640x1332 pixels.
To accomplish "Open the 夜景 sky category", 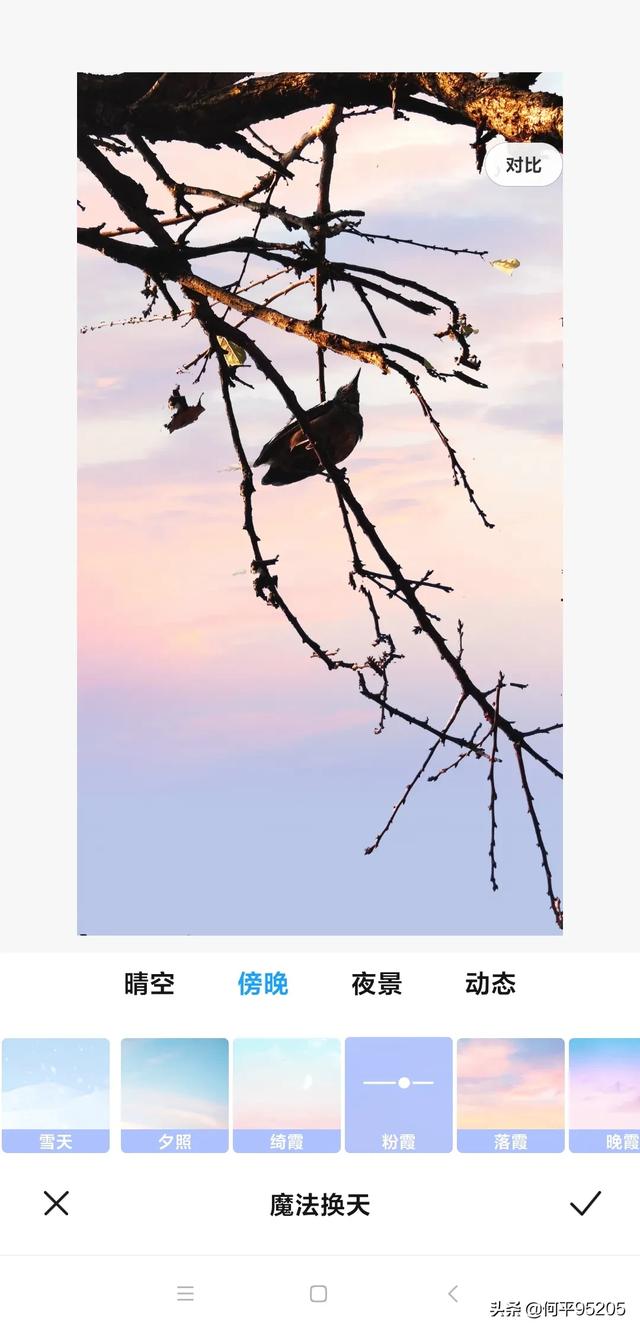I will point(377,984).
